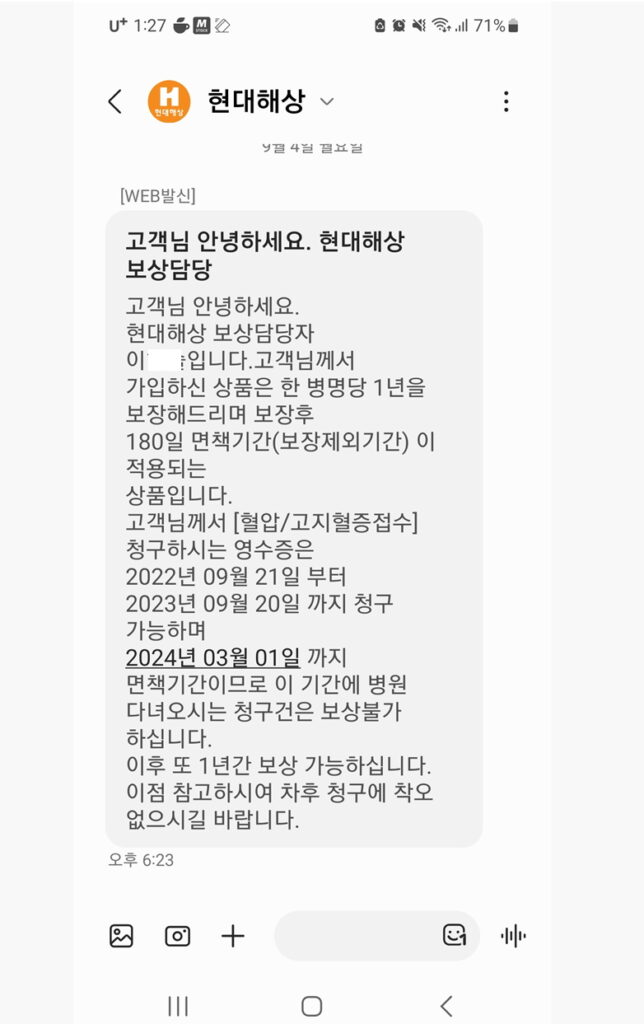Show recent apps

pyautogui.click(x=178, y=1005)
